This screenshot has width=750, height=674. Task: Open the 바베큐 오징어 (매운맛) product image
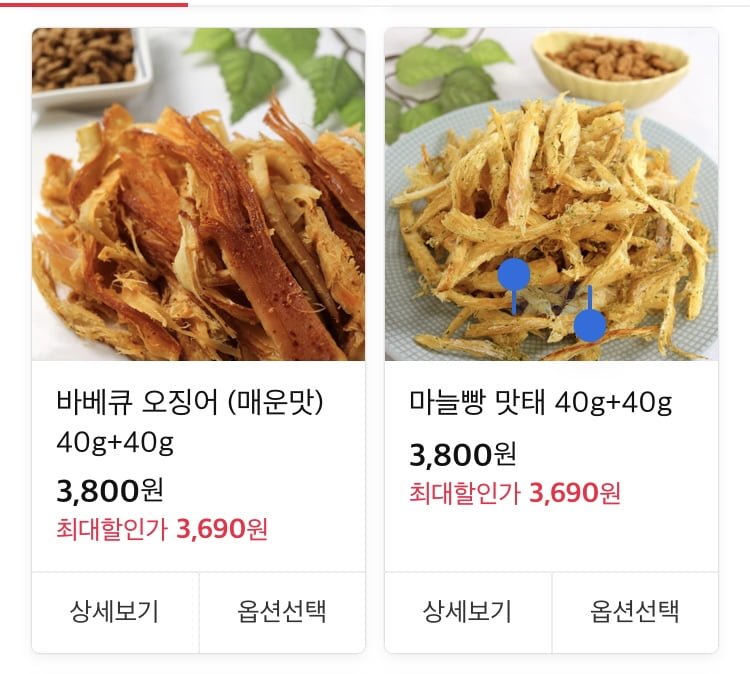tap(198, 194)
